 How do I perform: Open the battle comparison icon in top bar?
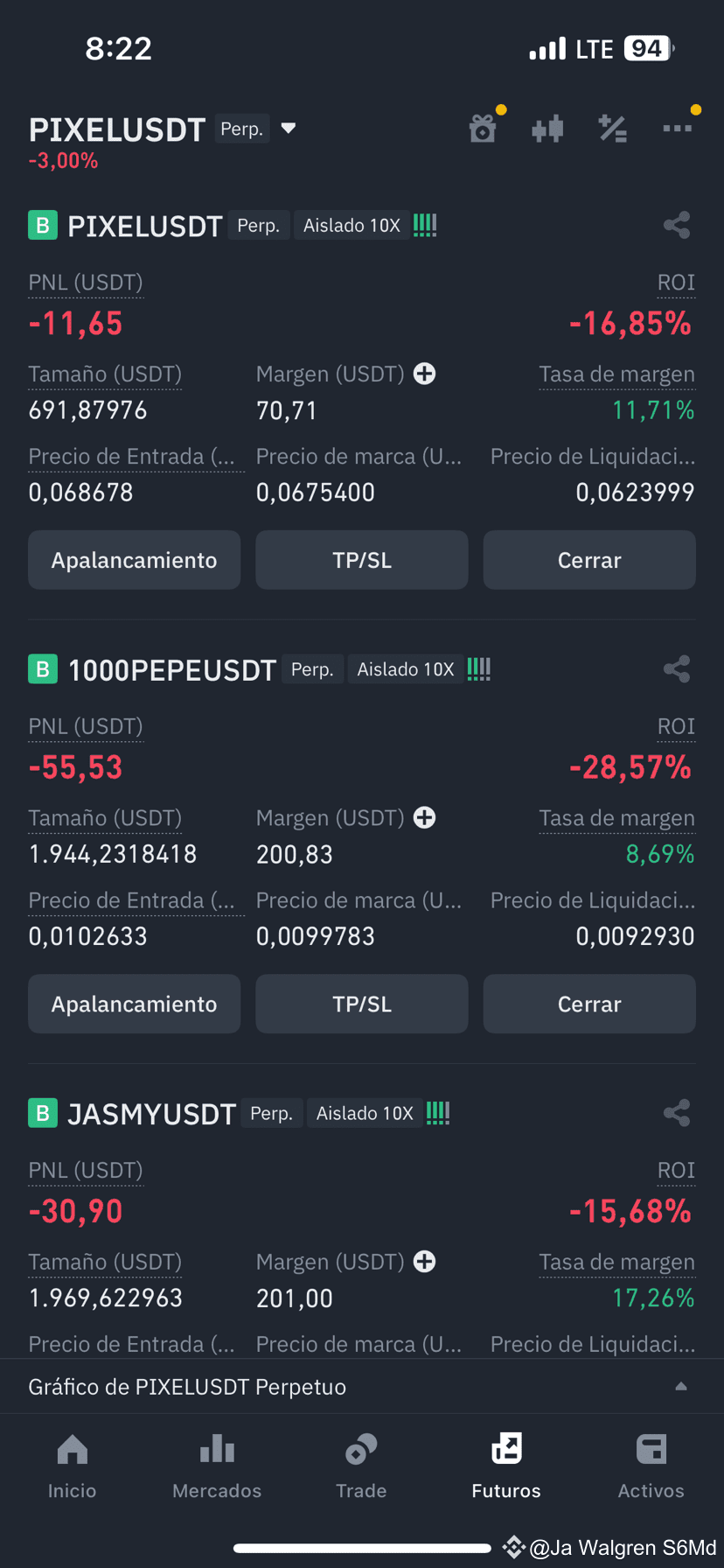(x=547, y=128)
